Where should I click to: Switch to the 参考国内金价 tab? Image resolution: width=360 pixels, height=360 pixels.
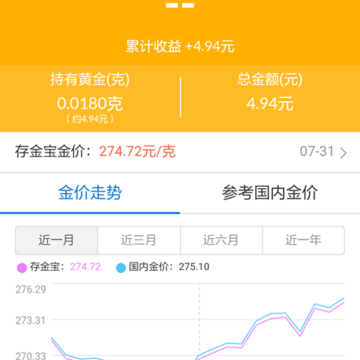pyautogui.click(x=270, y=193)
